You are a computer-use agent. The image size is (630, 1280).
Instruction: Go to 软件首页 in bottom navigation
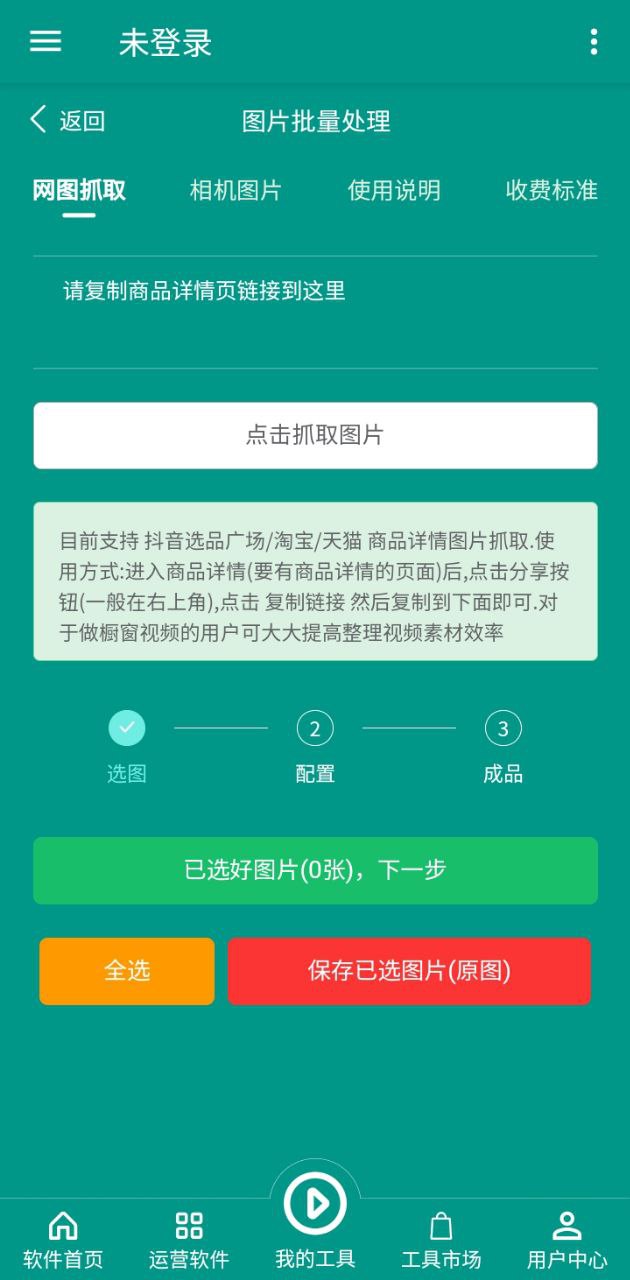pos(63,1239)
